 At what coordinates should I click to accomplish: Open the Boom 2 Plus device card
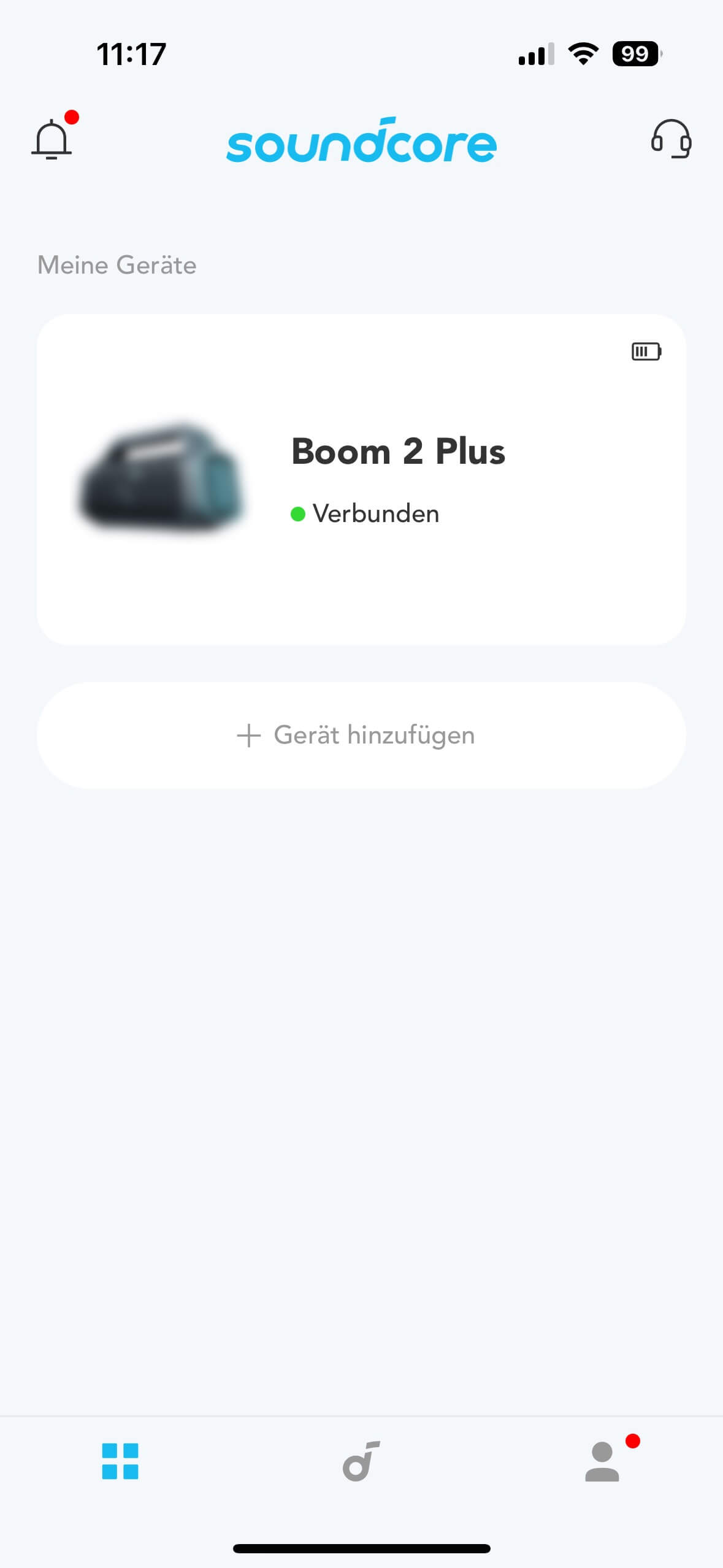(x=361, y=479)
